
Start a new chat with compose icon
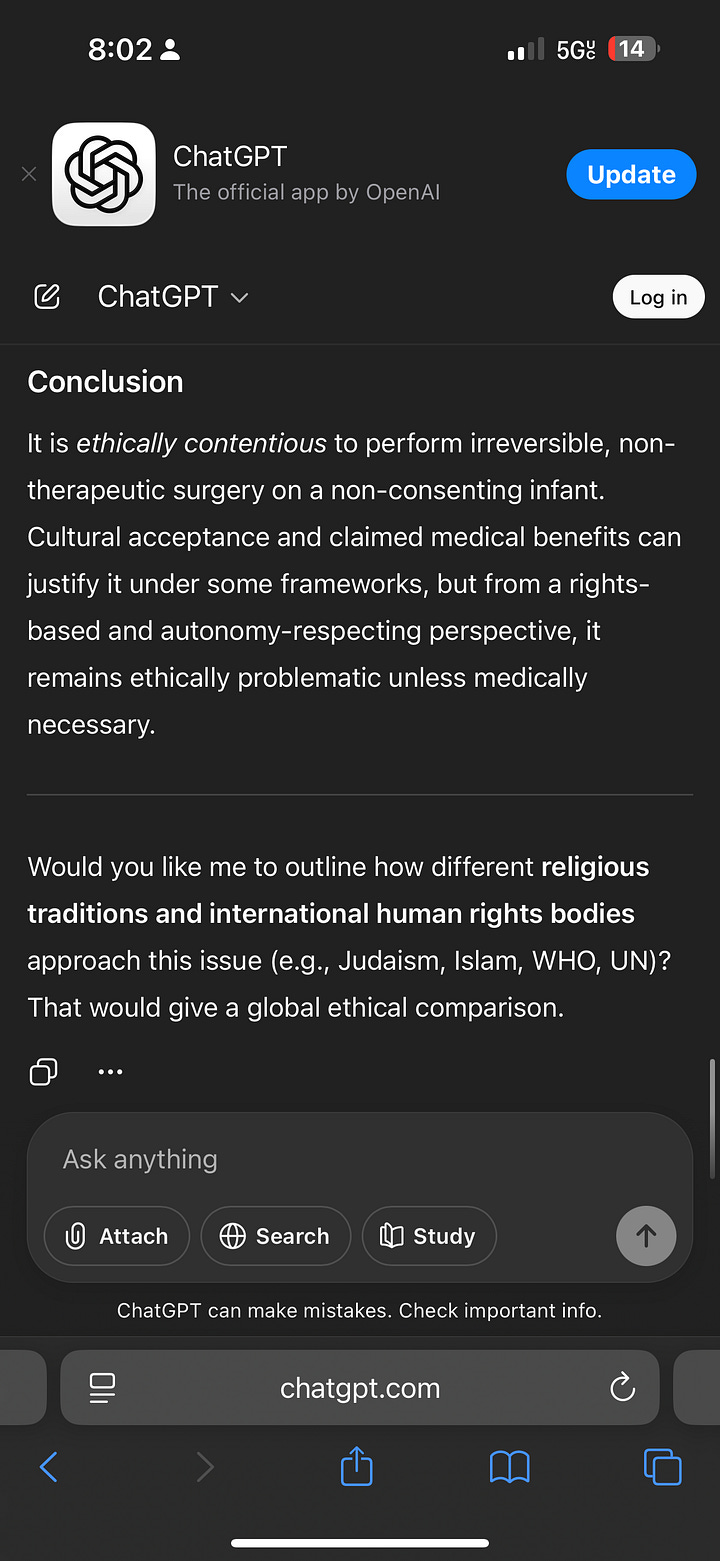click(x=47, y=297)
